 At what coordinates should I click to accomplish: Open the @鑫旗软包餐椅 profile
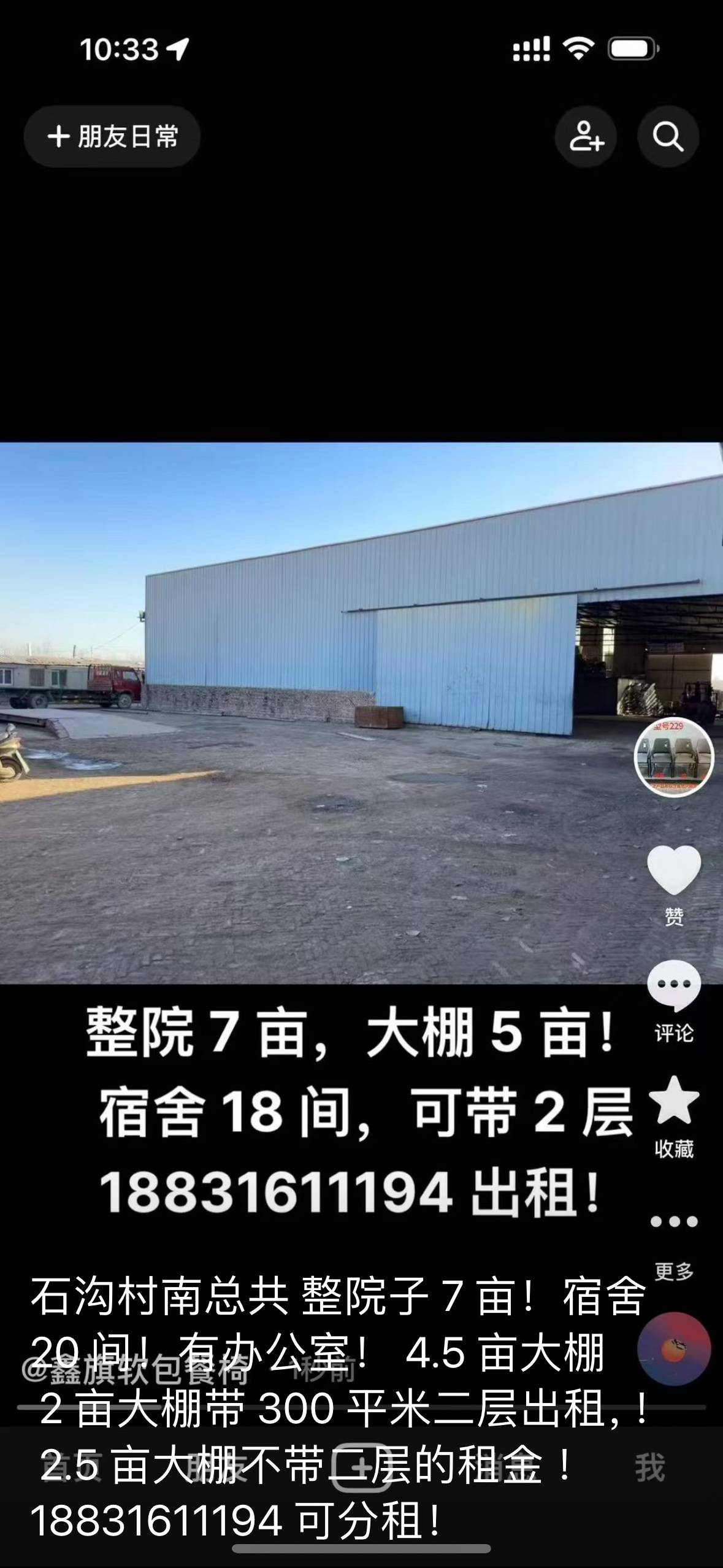[x=136, y=1369]
